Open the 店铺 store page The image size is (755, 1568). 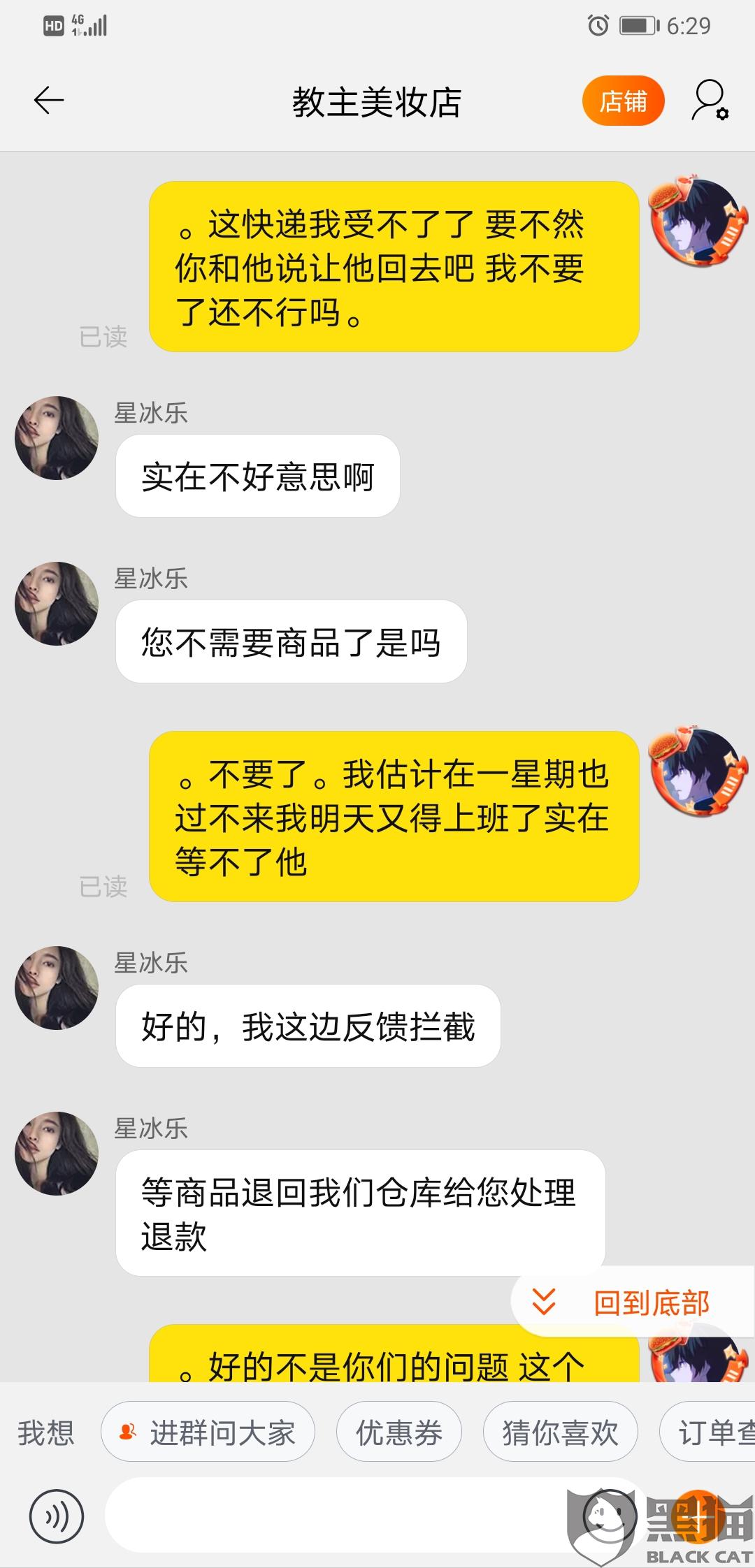[623, 101]
